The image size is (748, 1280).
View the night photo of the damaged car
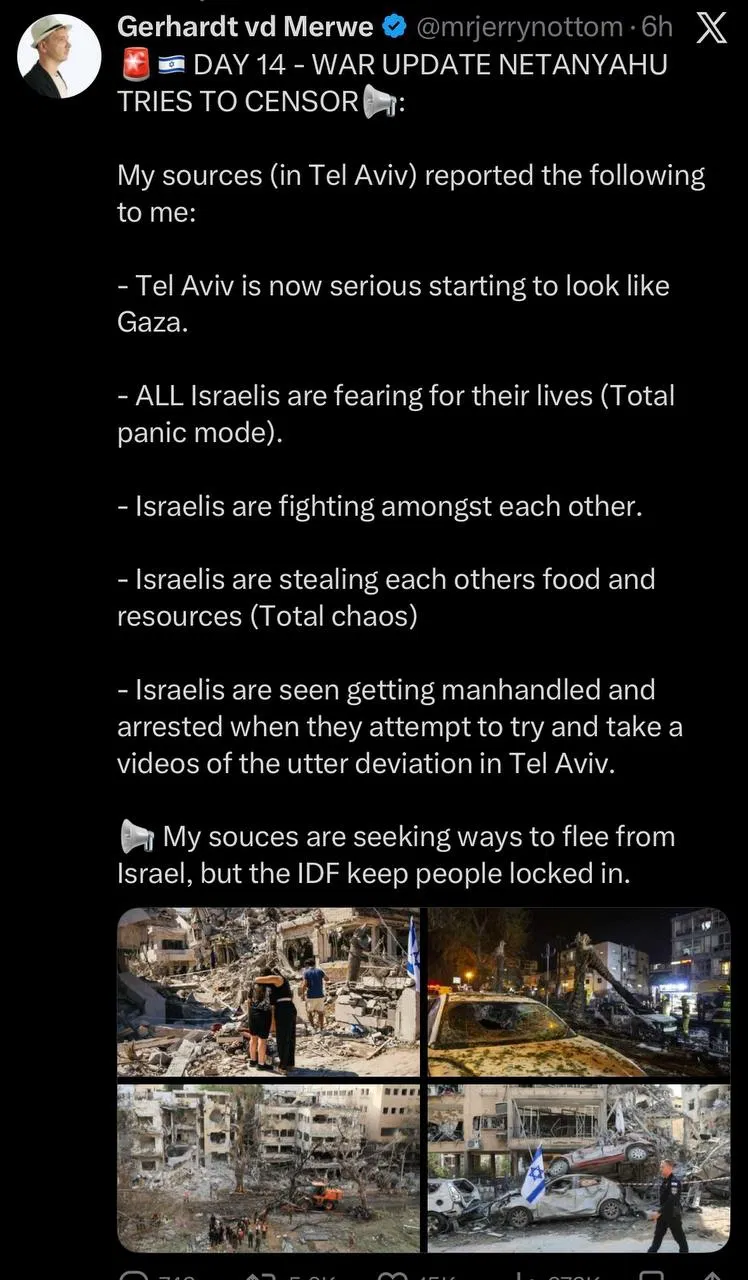coord(579,991)
